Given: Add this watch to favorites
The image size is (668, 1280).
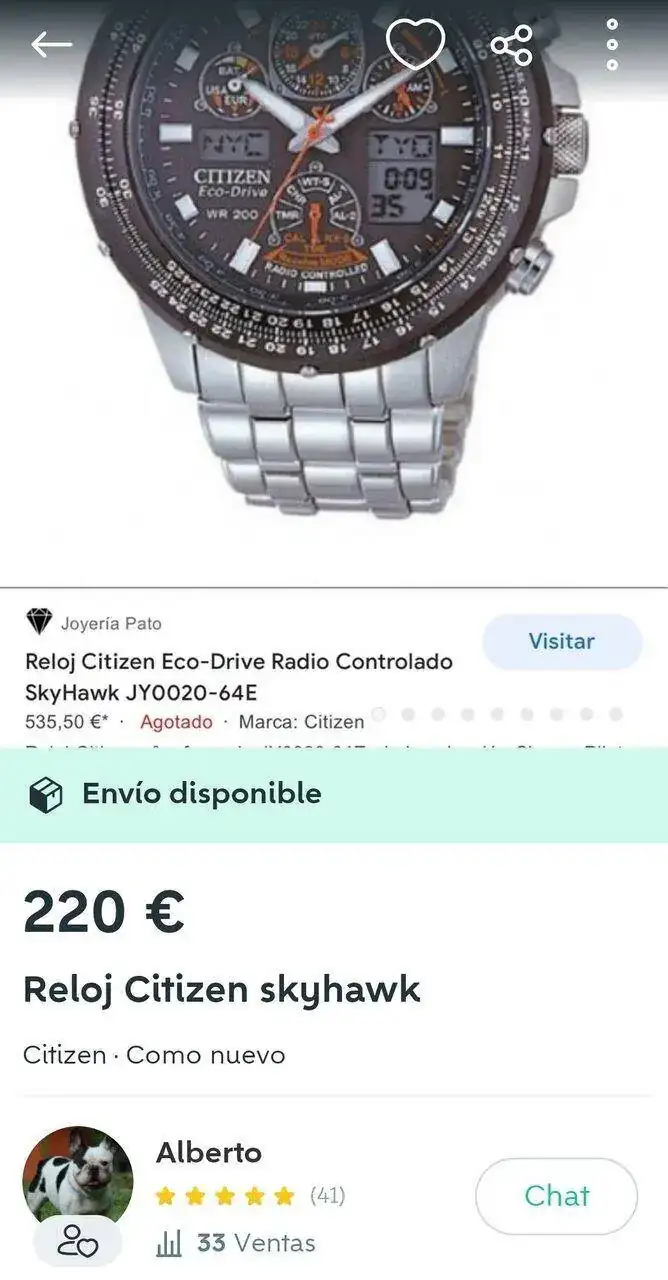Looking at the screenshot, I should coord(415,44).
